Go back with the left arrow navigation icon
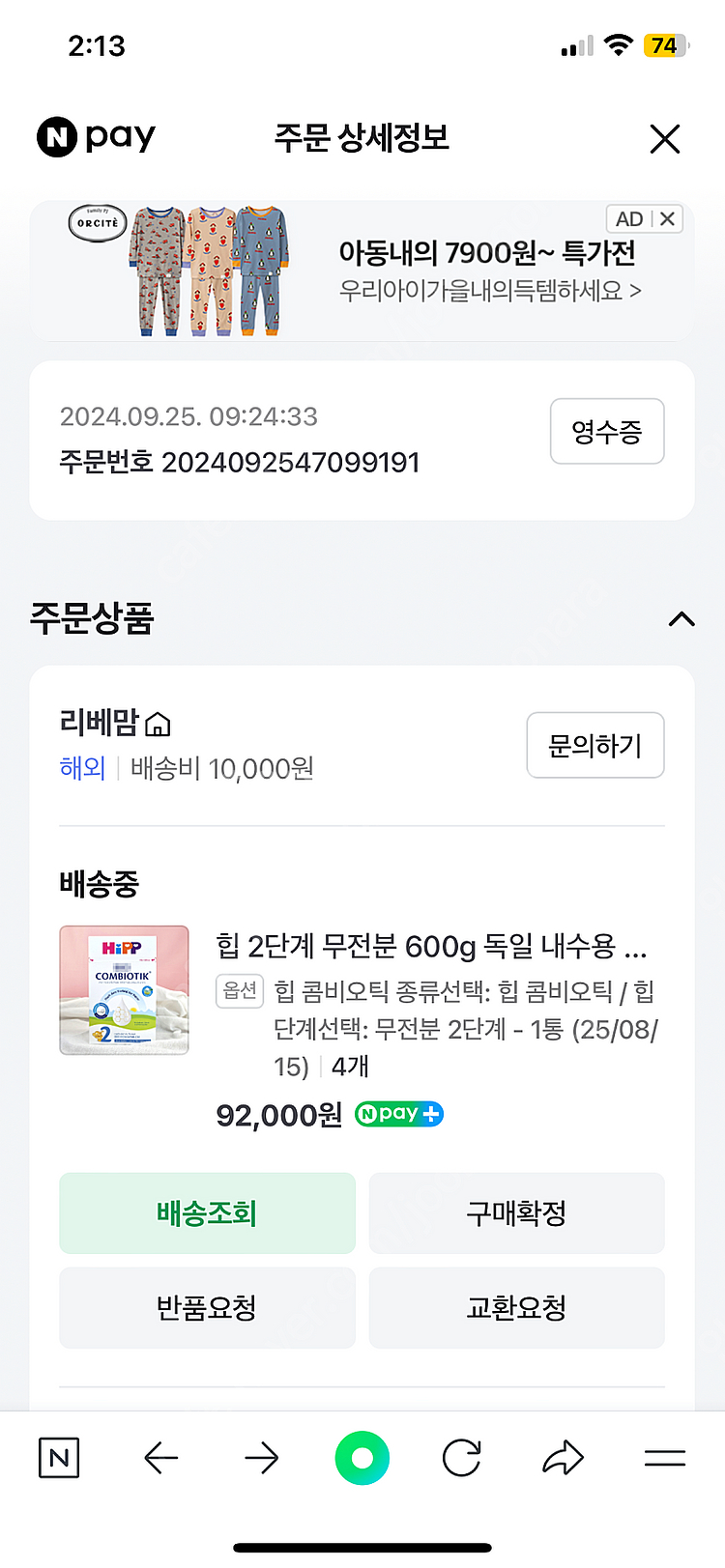 coord(161,1458)
